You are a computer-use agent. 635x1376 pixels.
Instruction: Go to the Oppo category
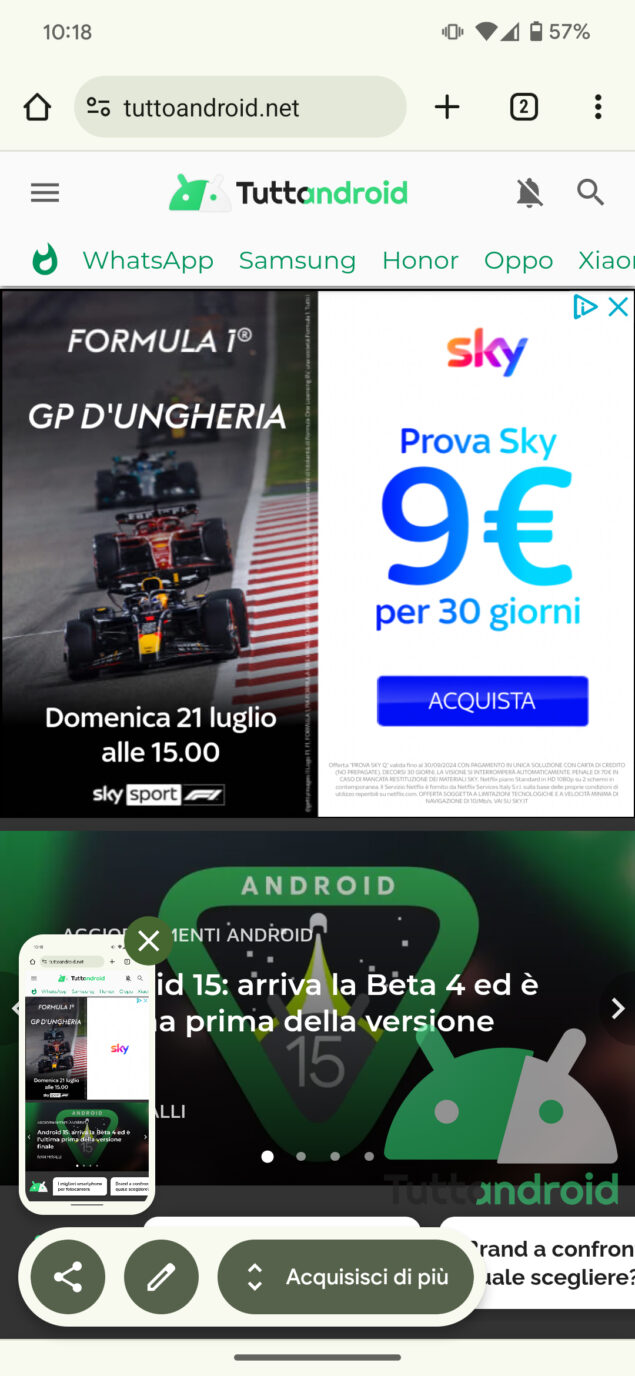point(518,260)
